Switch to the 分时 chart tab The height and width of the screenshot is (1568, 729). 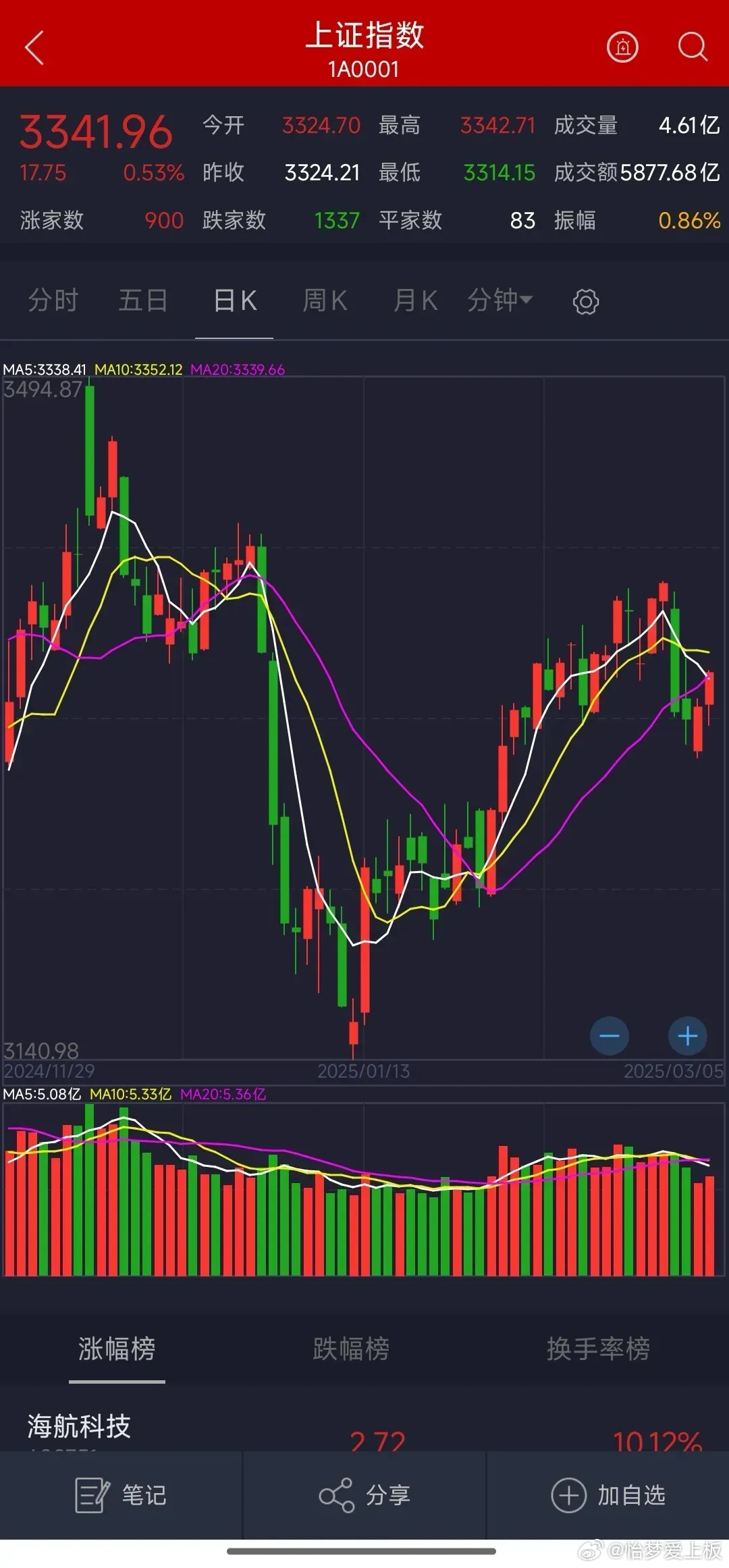coord(53,300)
